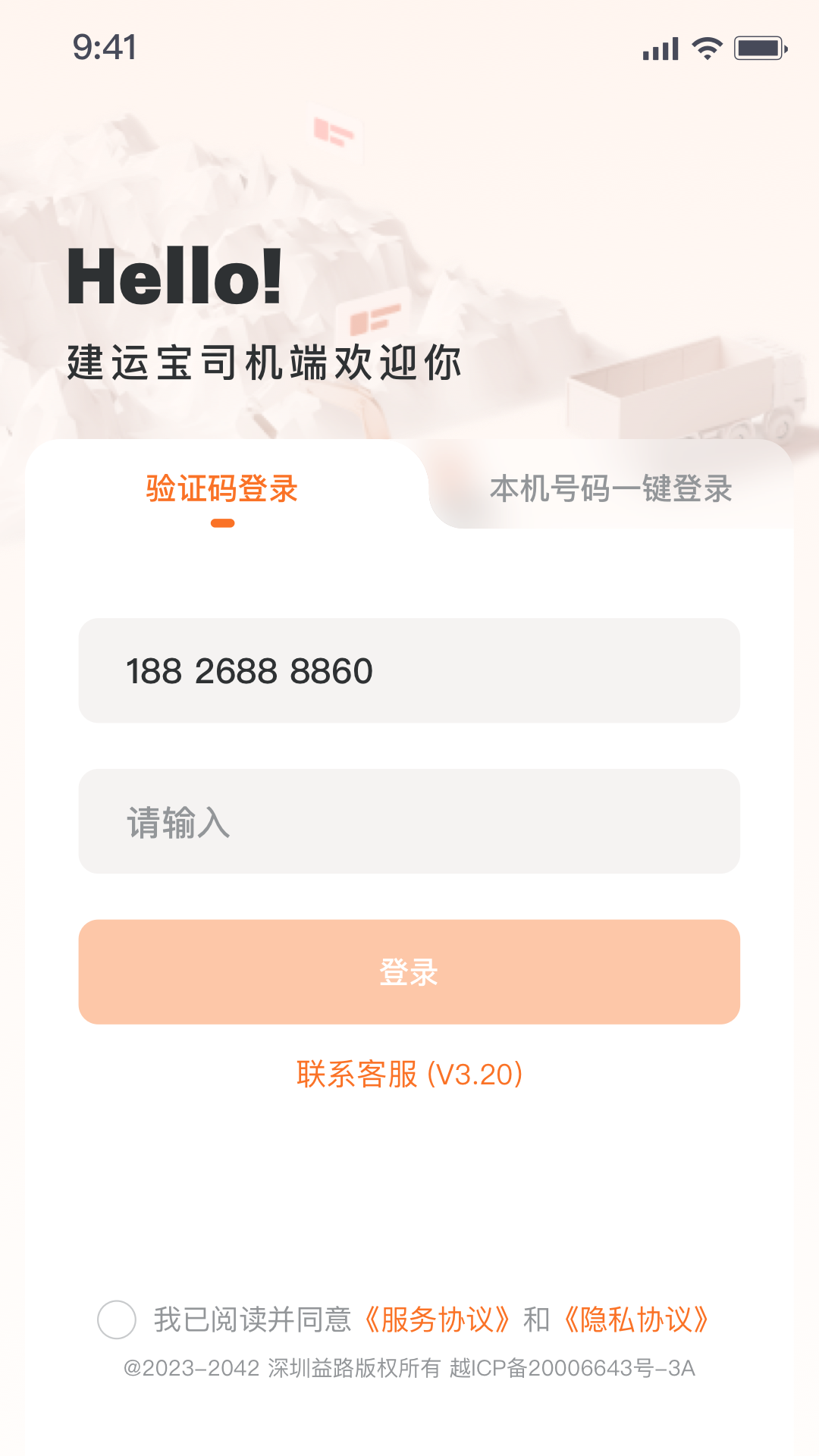The image size is (819, 1456).
Task: Switch to 本机号码一键登录 tab
Action: coord(610,489)
